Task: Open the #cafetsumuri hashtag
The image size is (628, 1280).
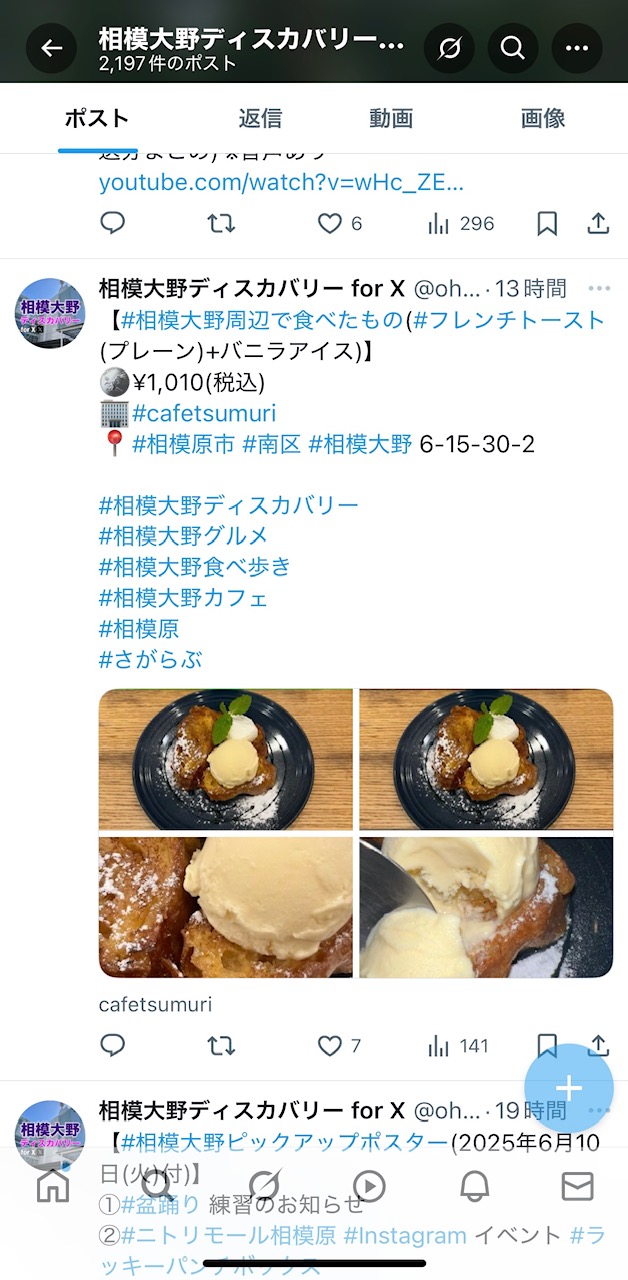Action: [x=203, y=413]
